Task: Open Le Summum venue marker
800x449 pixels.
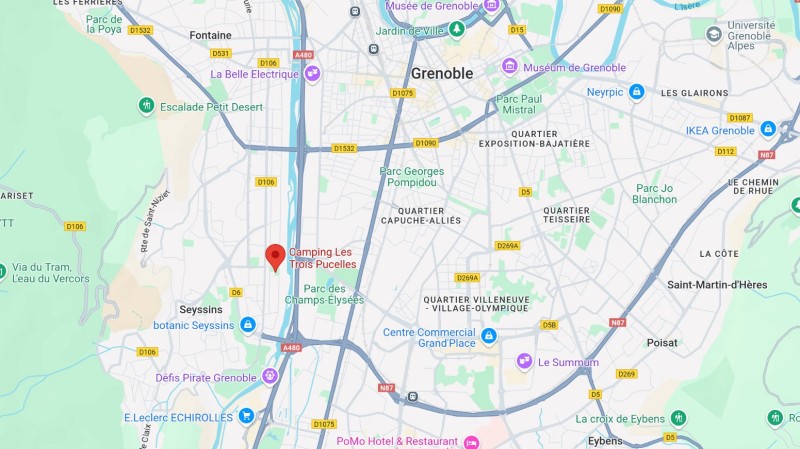Action: (524, 361)
